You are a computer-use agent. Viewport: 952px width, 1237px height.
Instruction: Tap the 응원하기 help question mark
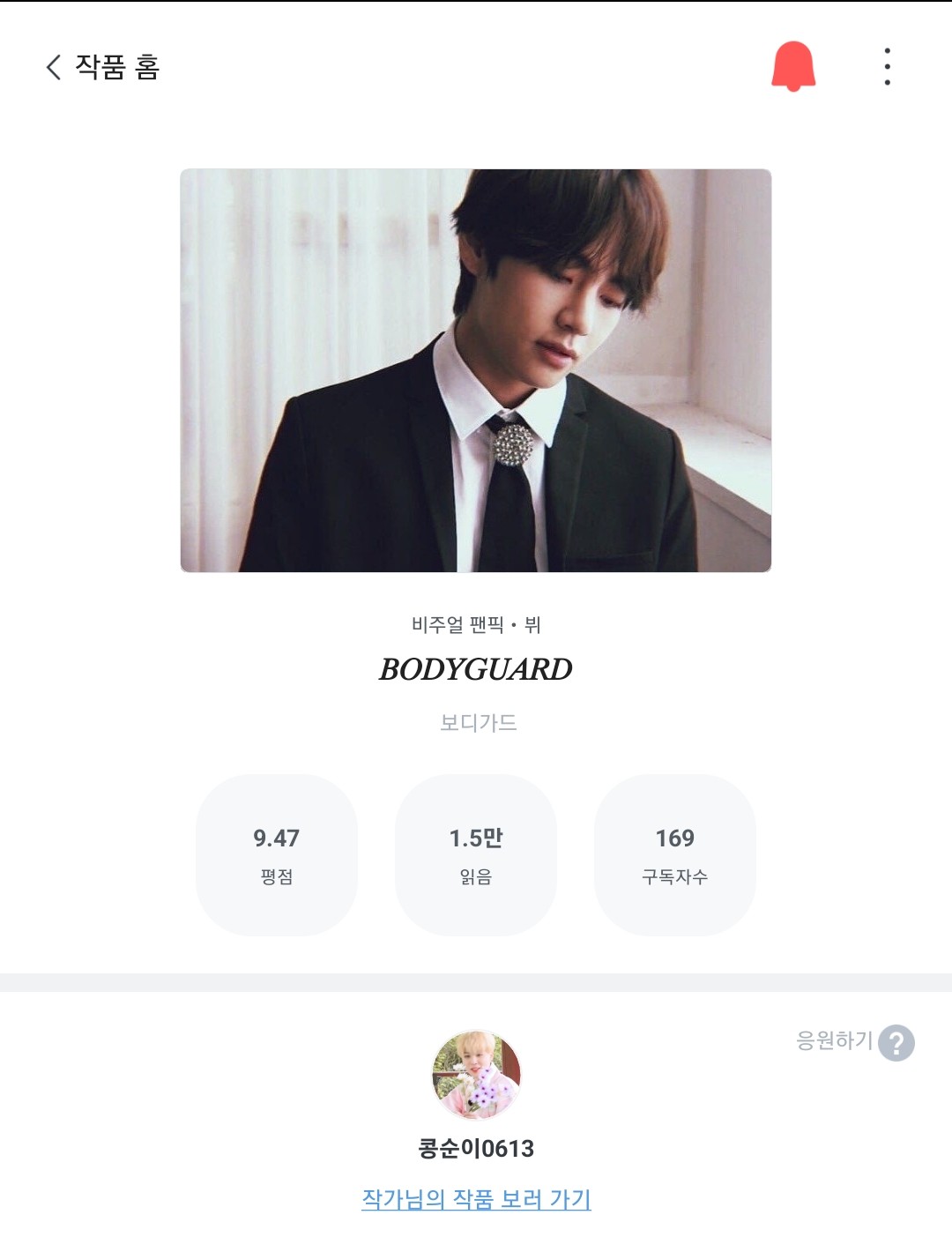[896, 1043]
